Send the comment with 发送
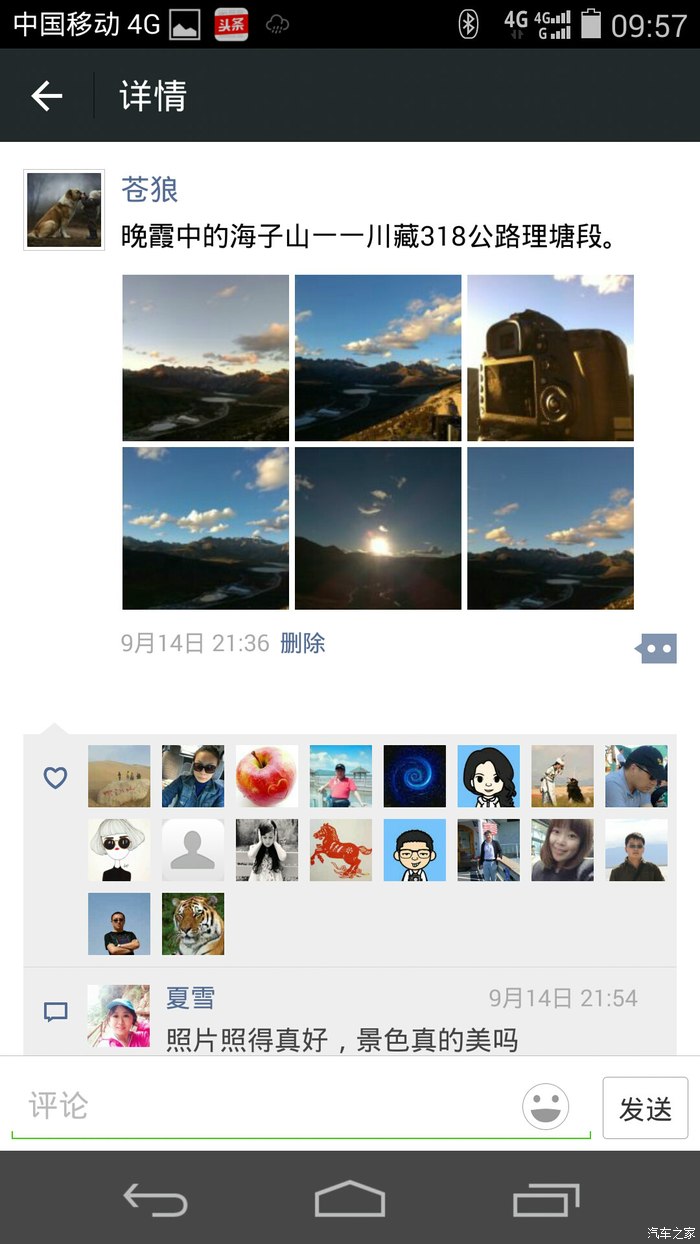Viewport: 700px width, 1244px height. (645, 1108)
